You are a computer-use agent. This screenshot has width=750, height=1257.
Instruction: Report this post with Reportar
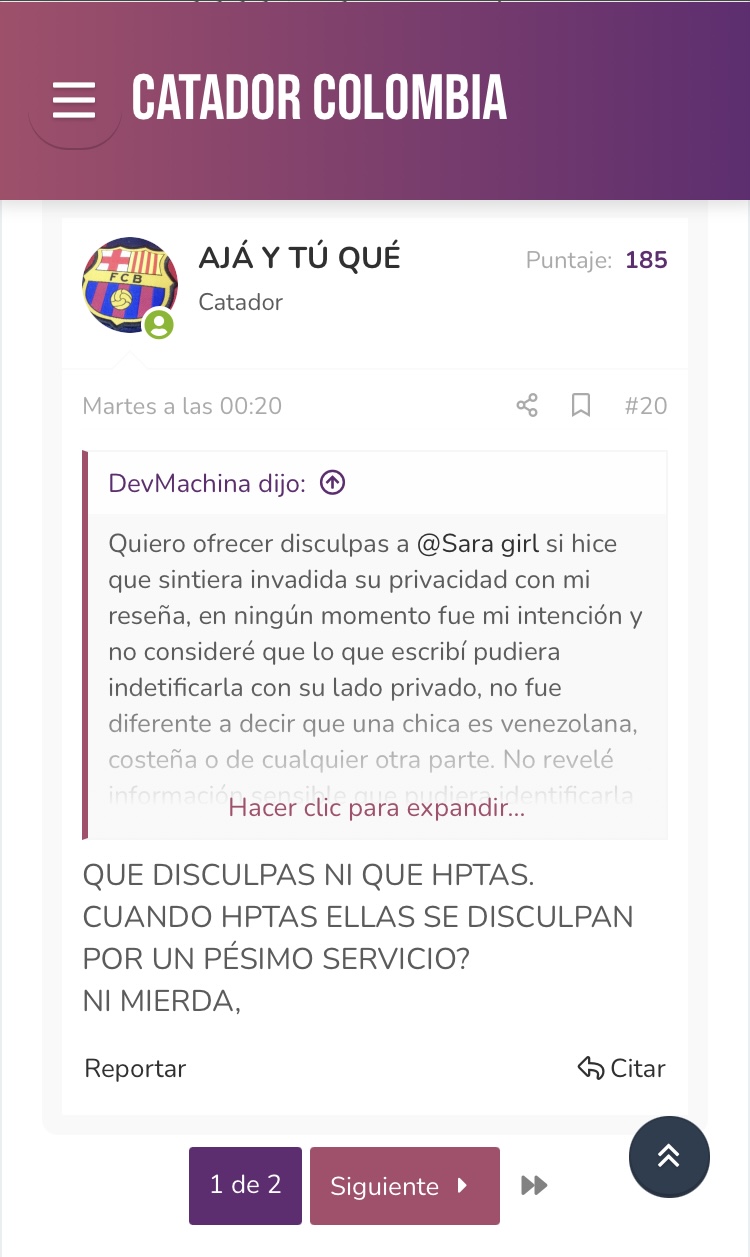click(x=135, y=1068)
